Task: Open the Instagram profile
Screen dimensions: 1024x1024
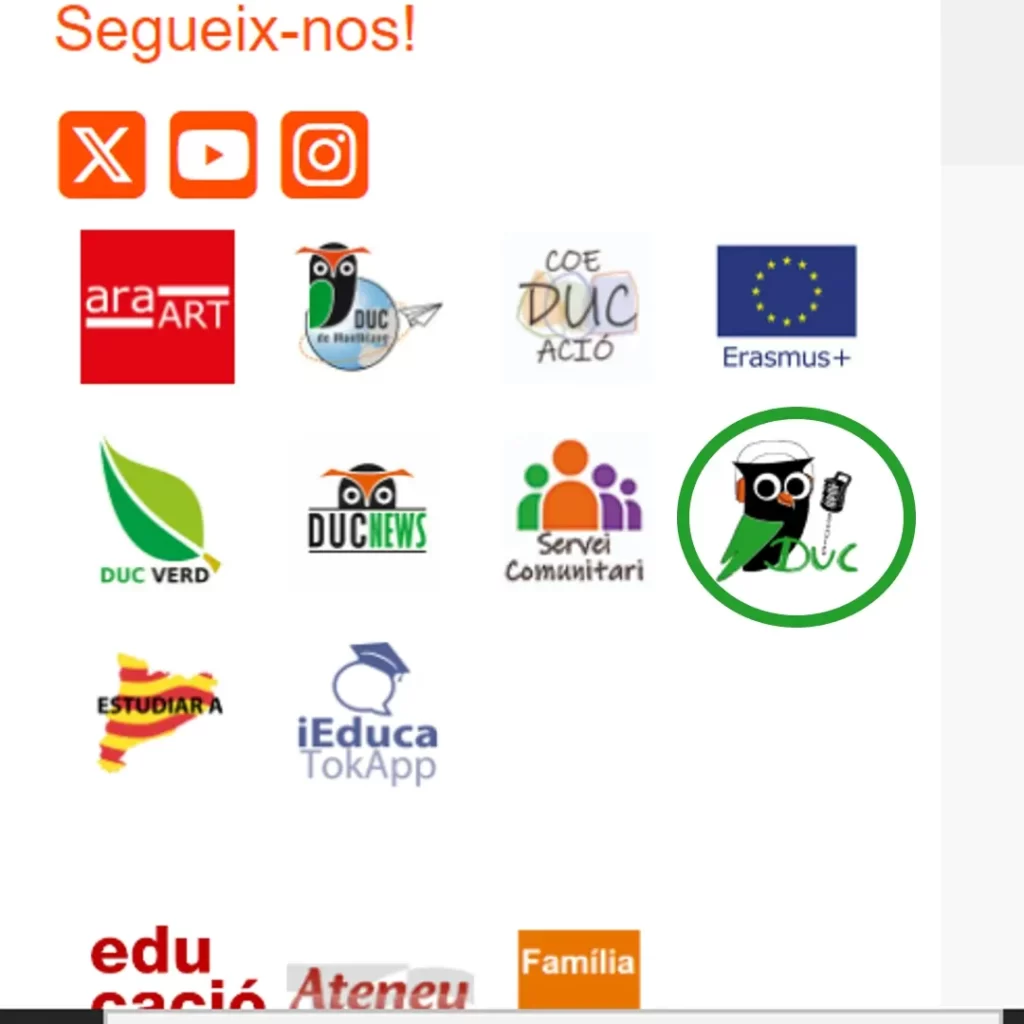Action: pyautogui.click(x=324, y=155)
